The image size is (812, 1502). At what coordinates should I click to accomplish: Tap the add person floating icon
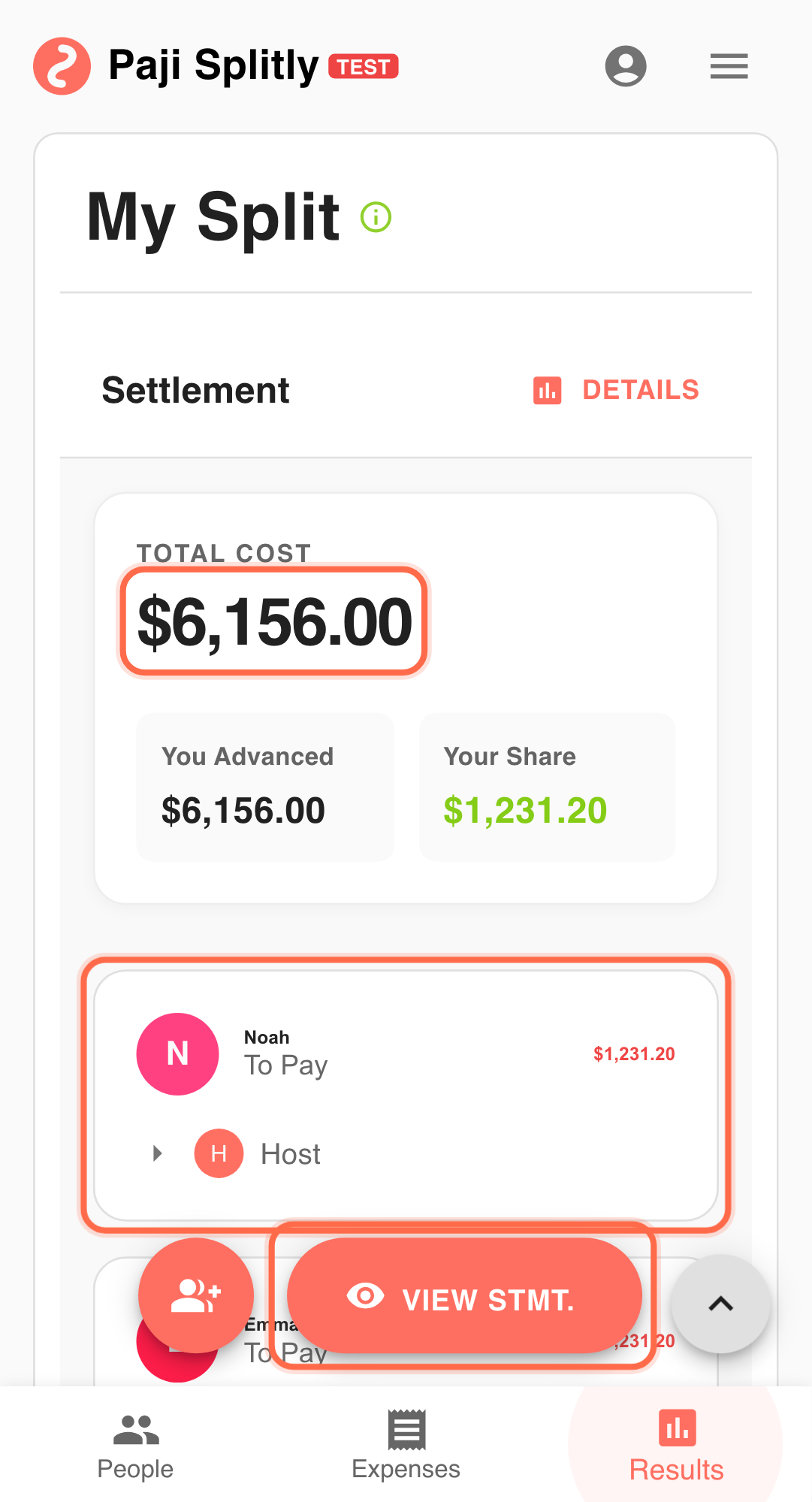coord(195,1294)
